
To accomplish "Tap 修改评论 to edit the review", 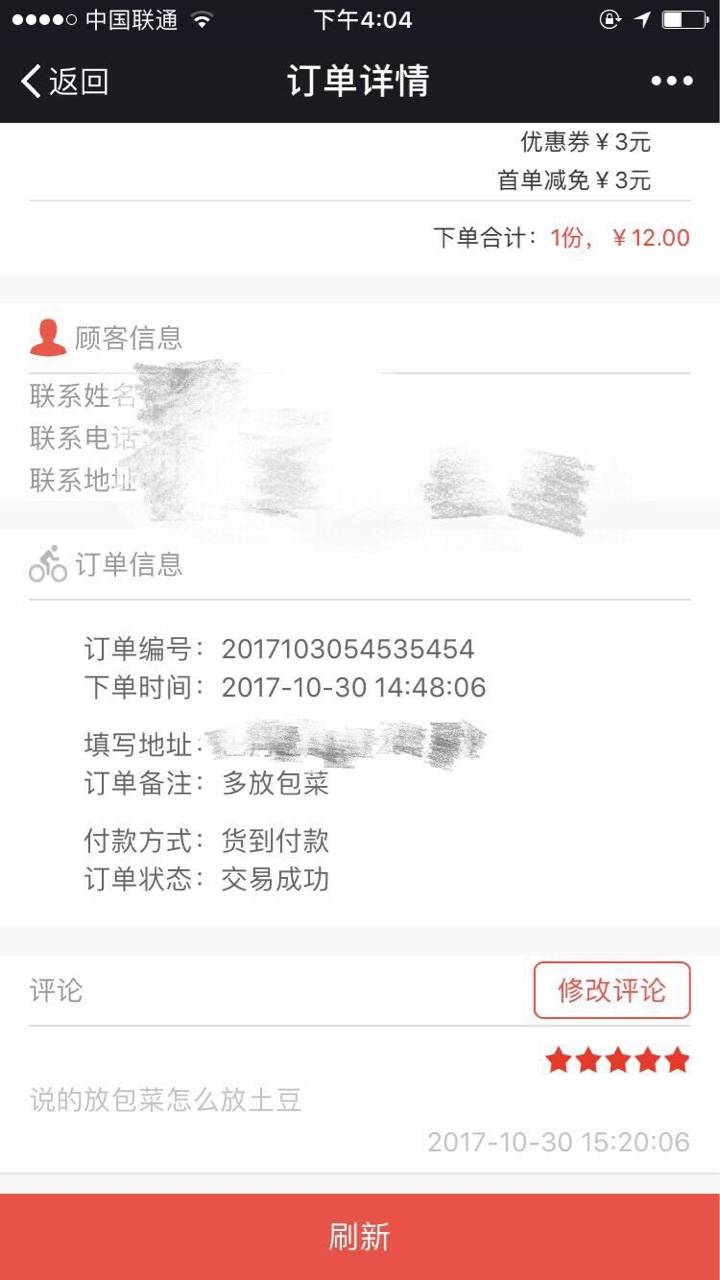I will [612, 990].
